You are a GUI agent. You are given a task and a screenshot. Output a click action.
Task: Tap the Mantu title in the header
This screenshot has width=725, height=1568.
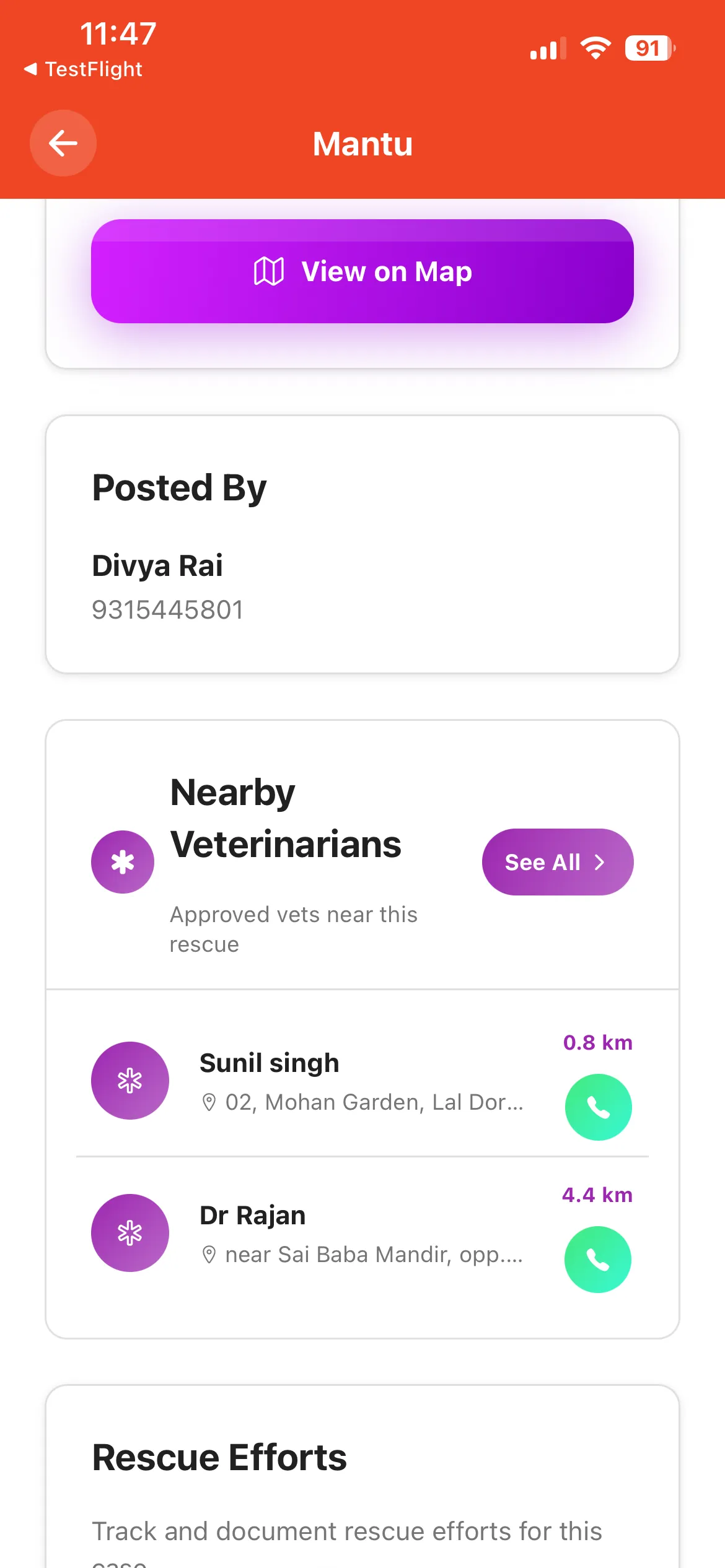coord(362,143)
